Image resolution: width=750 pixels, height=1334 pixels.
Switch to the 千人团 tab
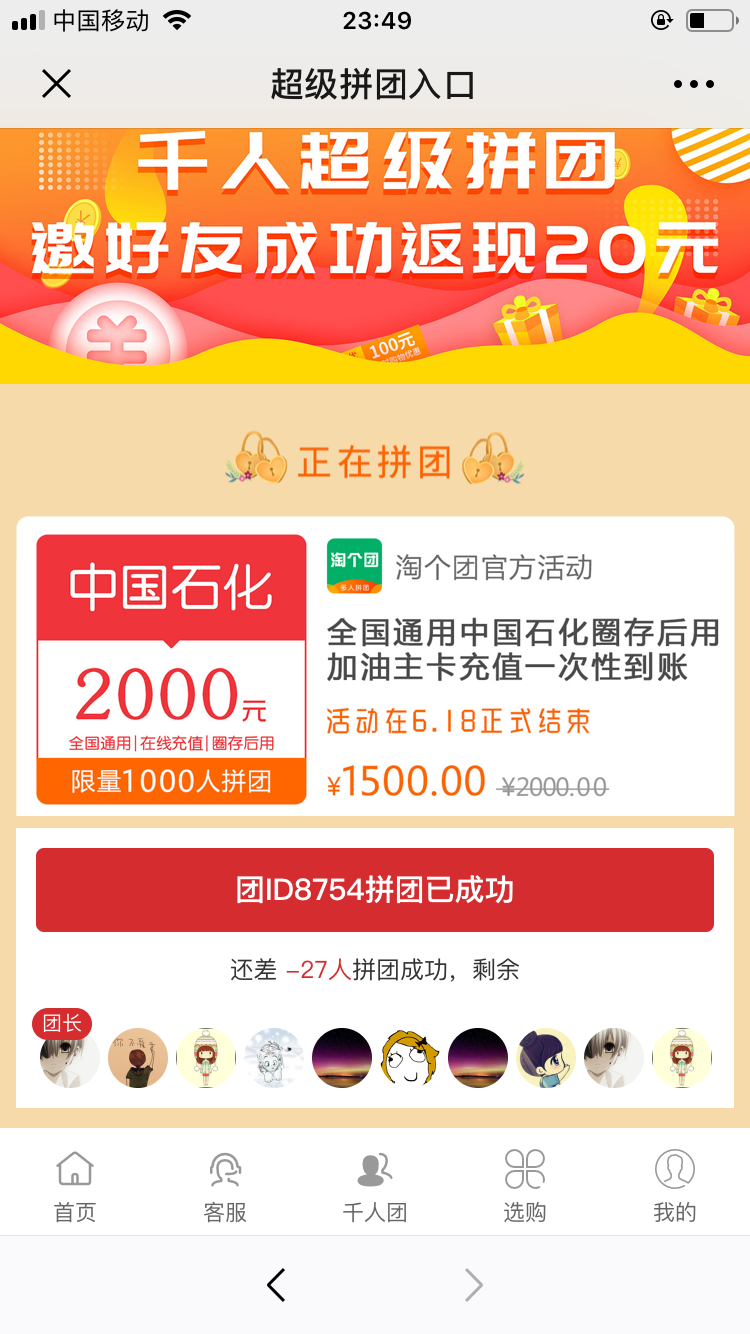[x=375, y=1187]
